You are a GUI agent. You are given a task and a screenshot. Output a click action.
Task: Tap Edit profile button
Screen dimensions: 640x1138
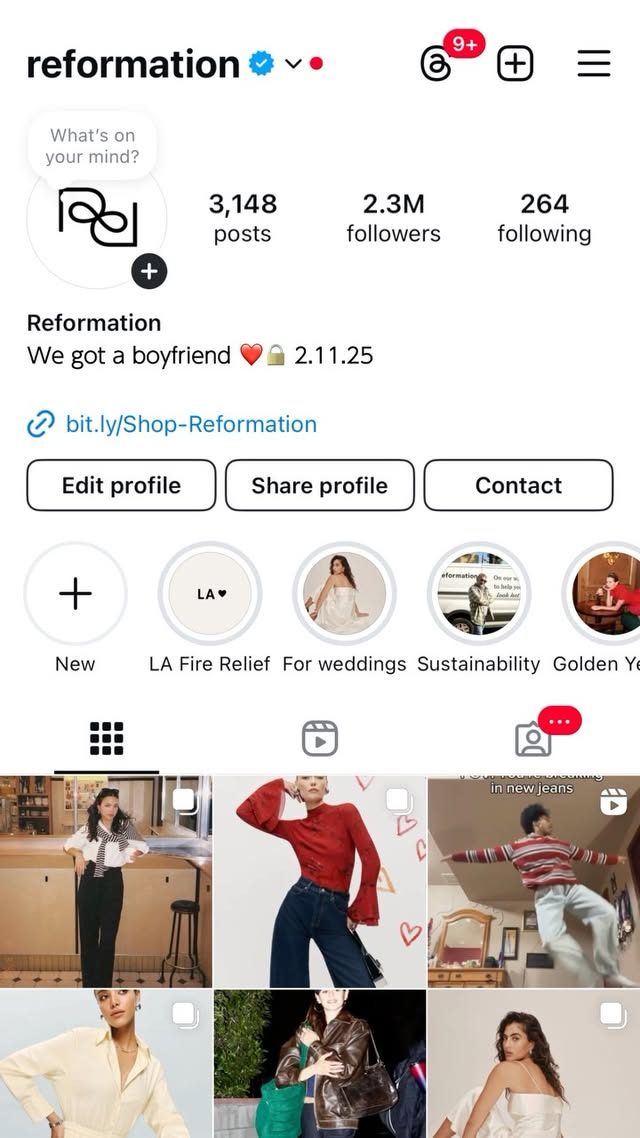pyautogui.click(x=121, y=485)
